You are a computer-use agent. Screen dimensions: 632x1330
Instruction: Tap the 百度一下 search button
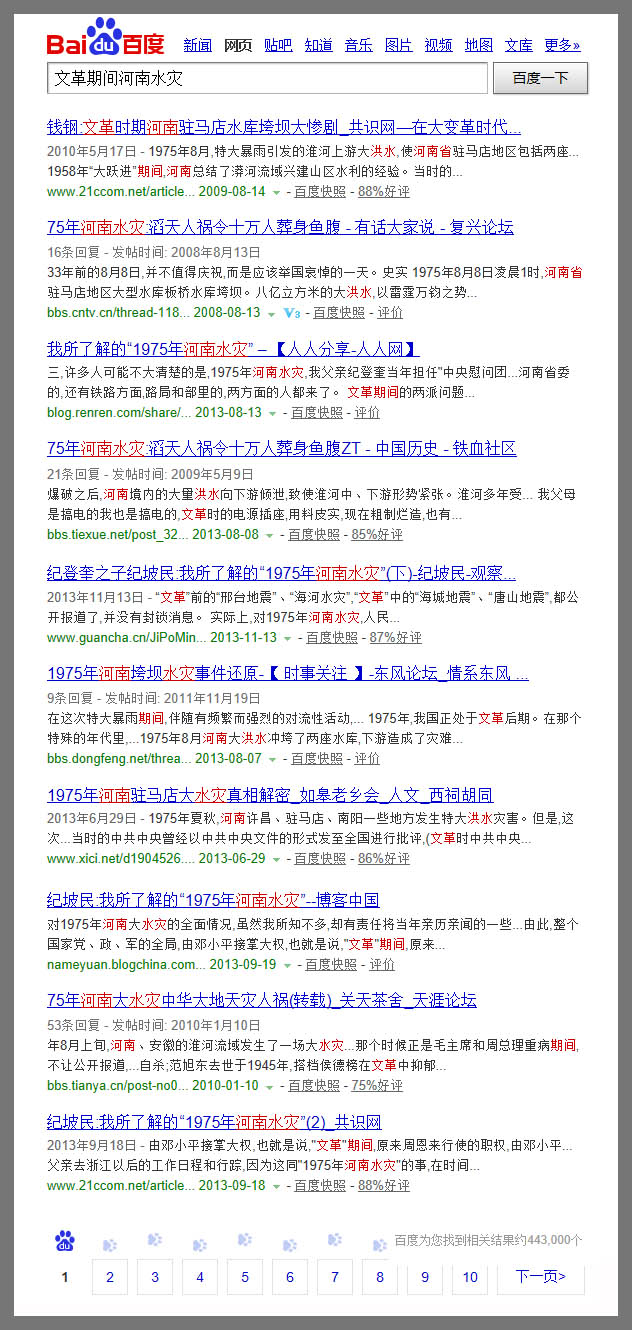pos(540,78)
